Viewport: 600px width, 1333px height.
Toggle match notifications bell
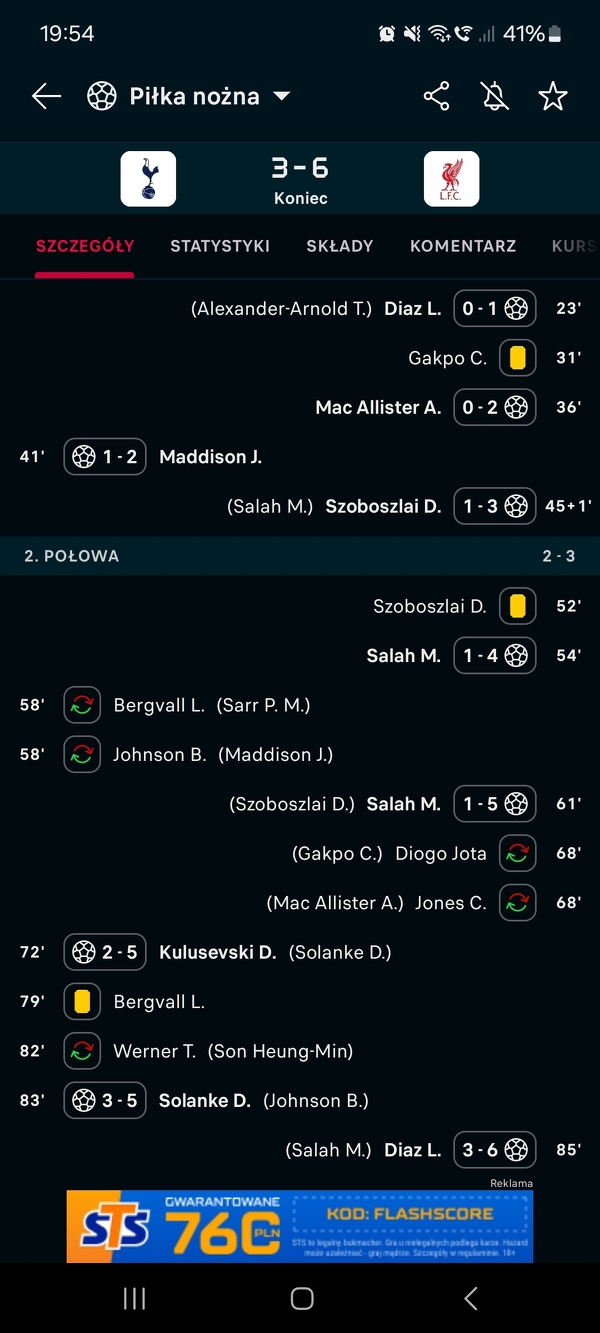[494, 96]
